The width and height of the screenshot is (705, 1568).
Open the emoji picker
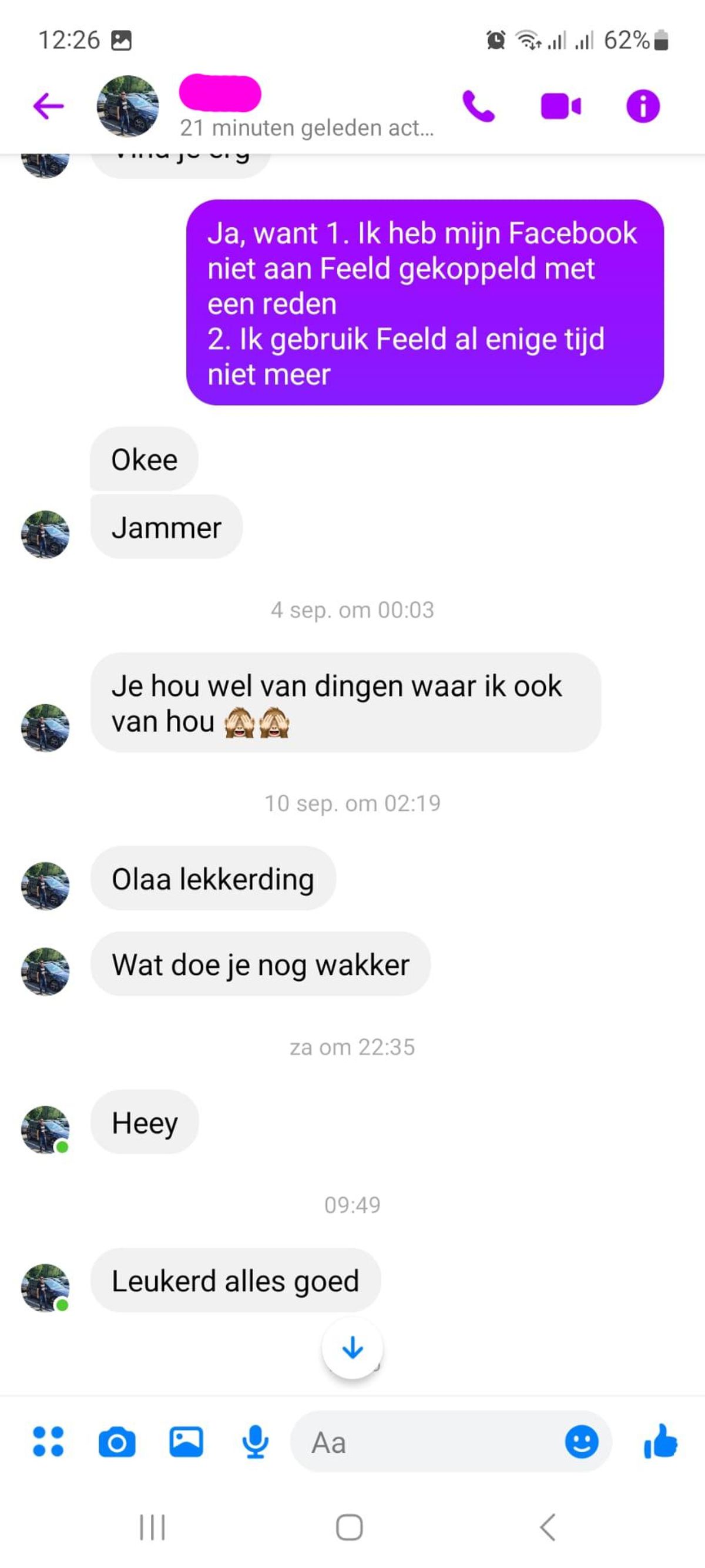point(582,1442)
